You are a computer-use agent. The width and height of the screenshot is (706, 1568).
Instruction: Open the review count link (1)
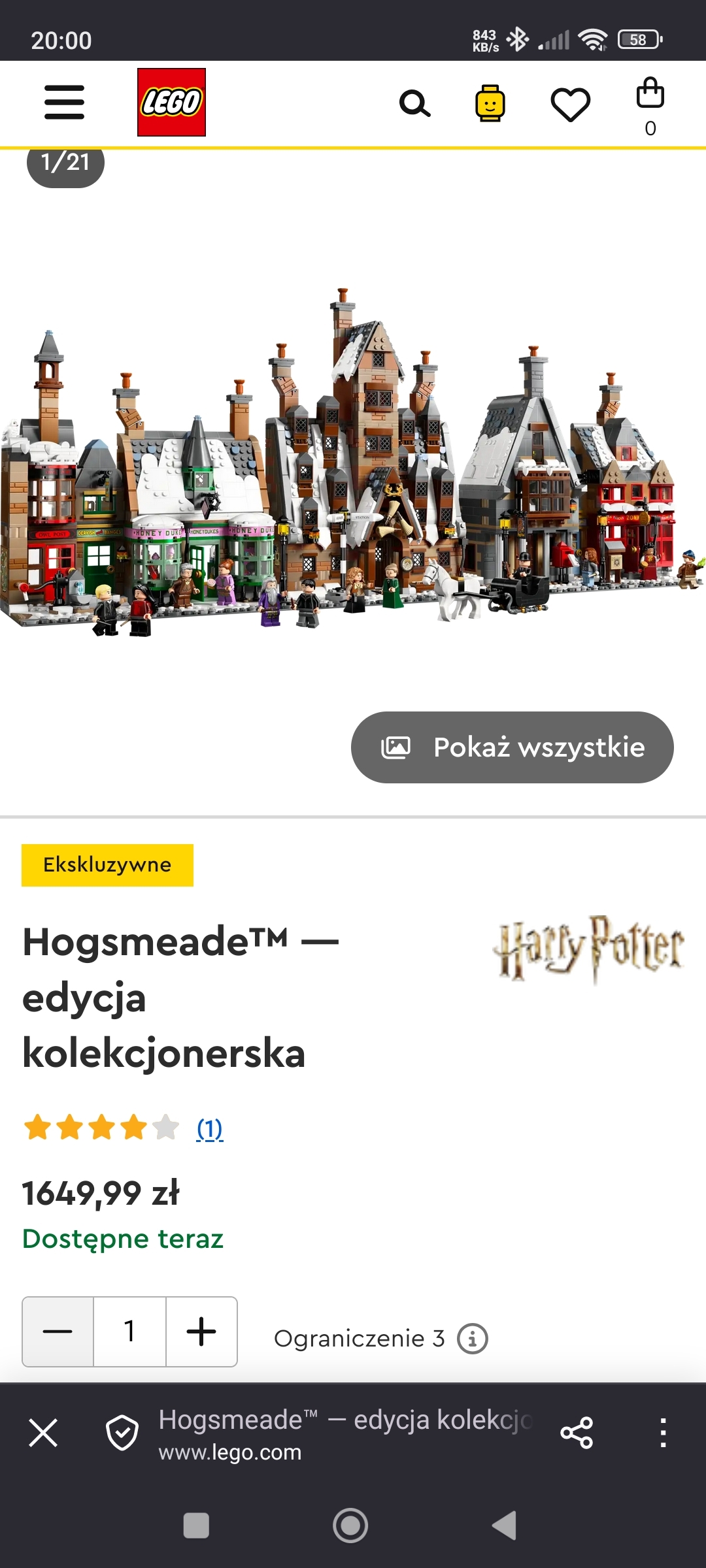tap(210, 1128)
